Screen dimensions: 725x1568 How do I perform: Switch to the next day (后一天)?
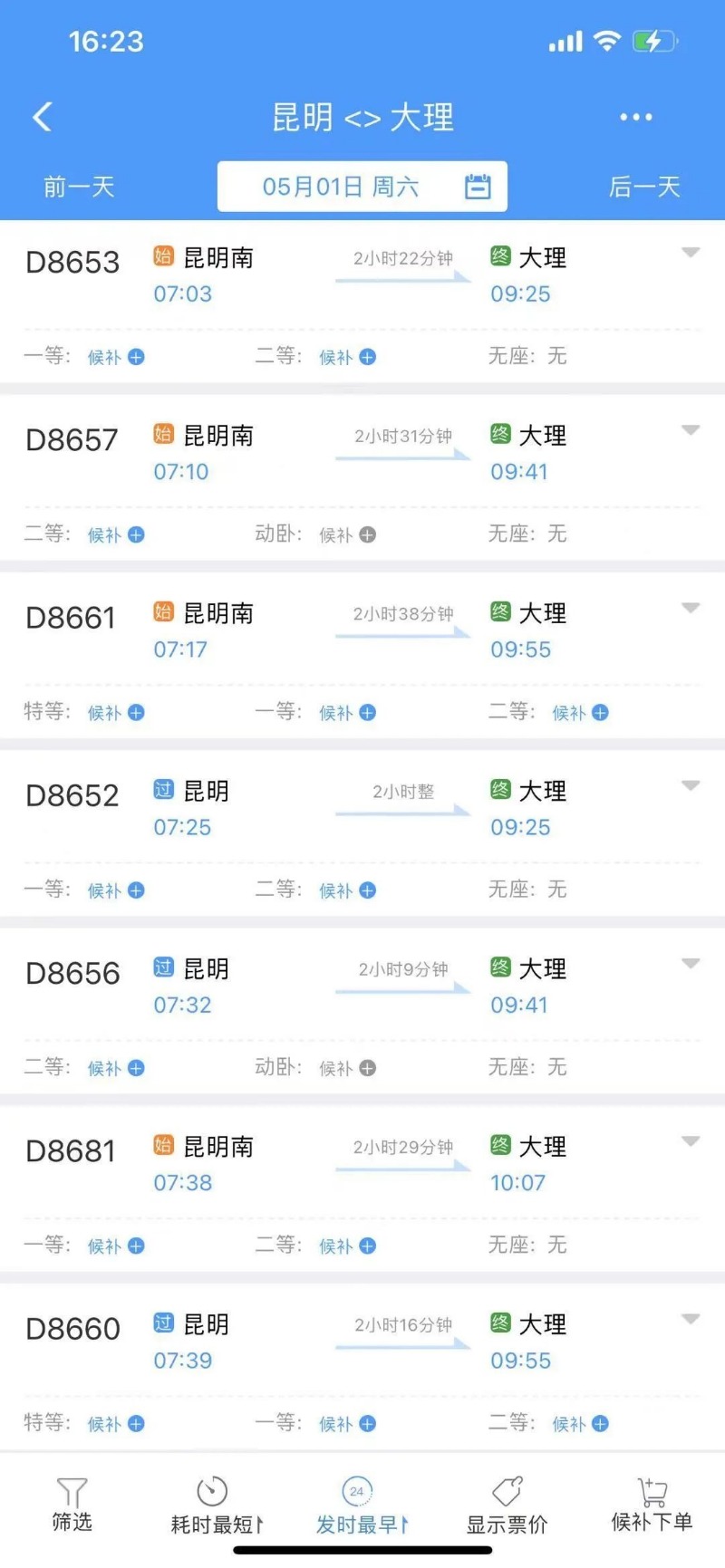click(644, 188)
